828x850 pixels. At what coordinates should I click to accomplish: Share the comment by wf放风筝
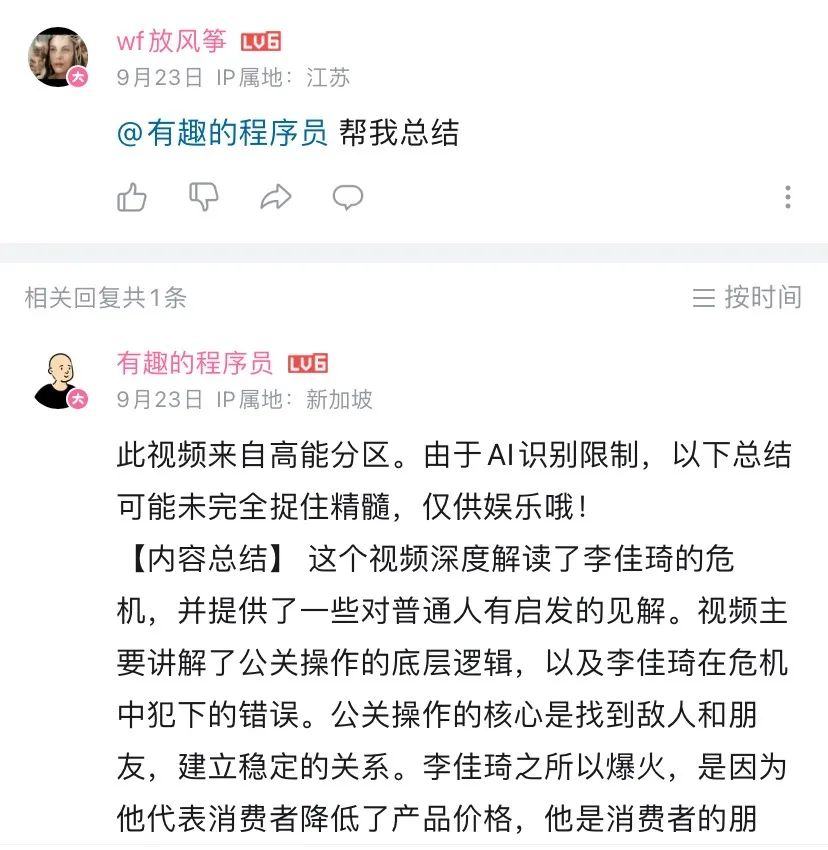275,197
